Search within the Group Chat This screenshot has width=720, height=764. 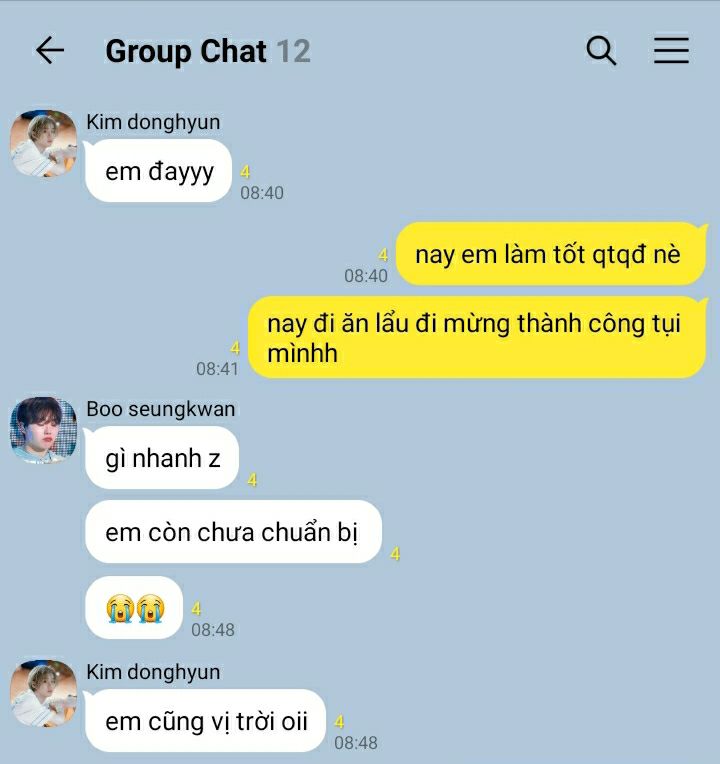[x=601, y=50]
